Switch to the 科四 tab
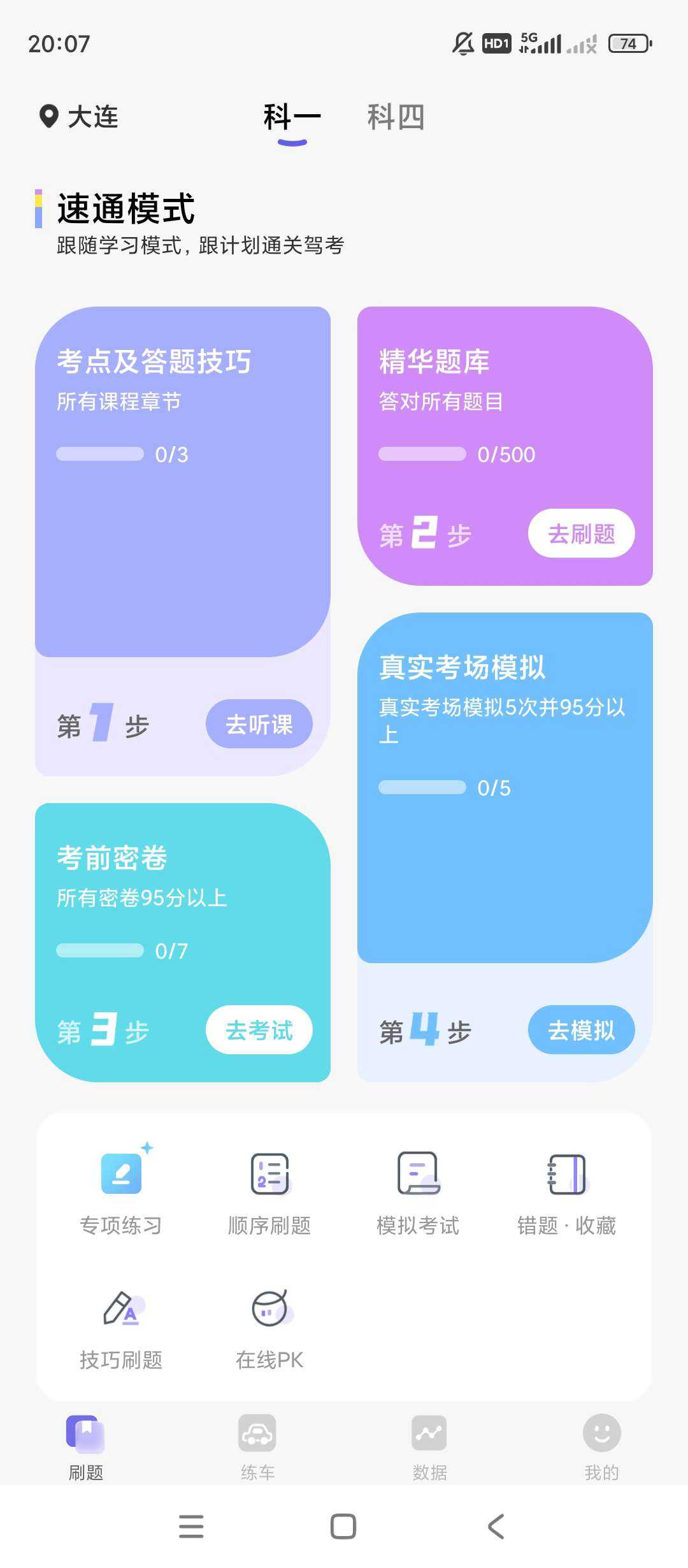 (396, 117)
